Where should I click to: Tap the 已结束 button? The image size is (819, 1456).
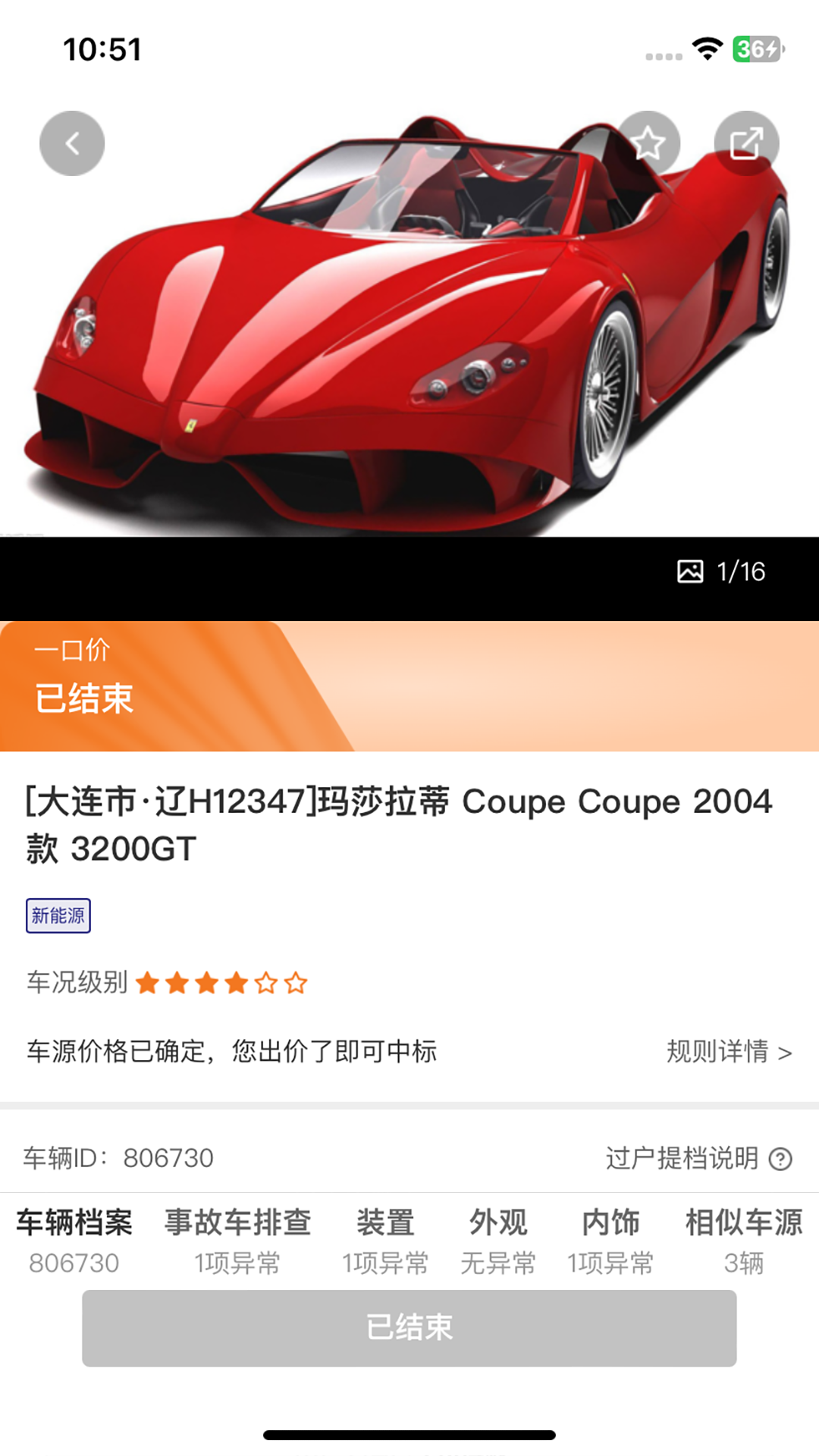click(409, 1328)
